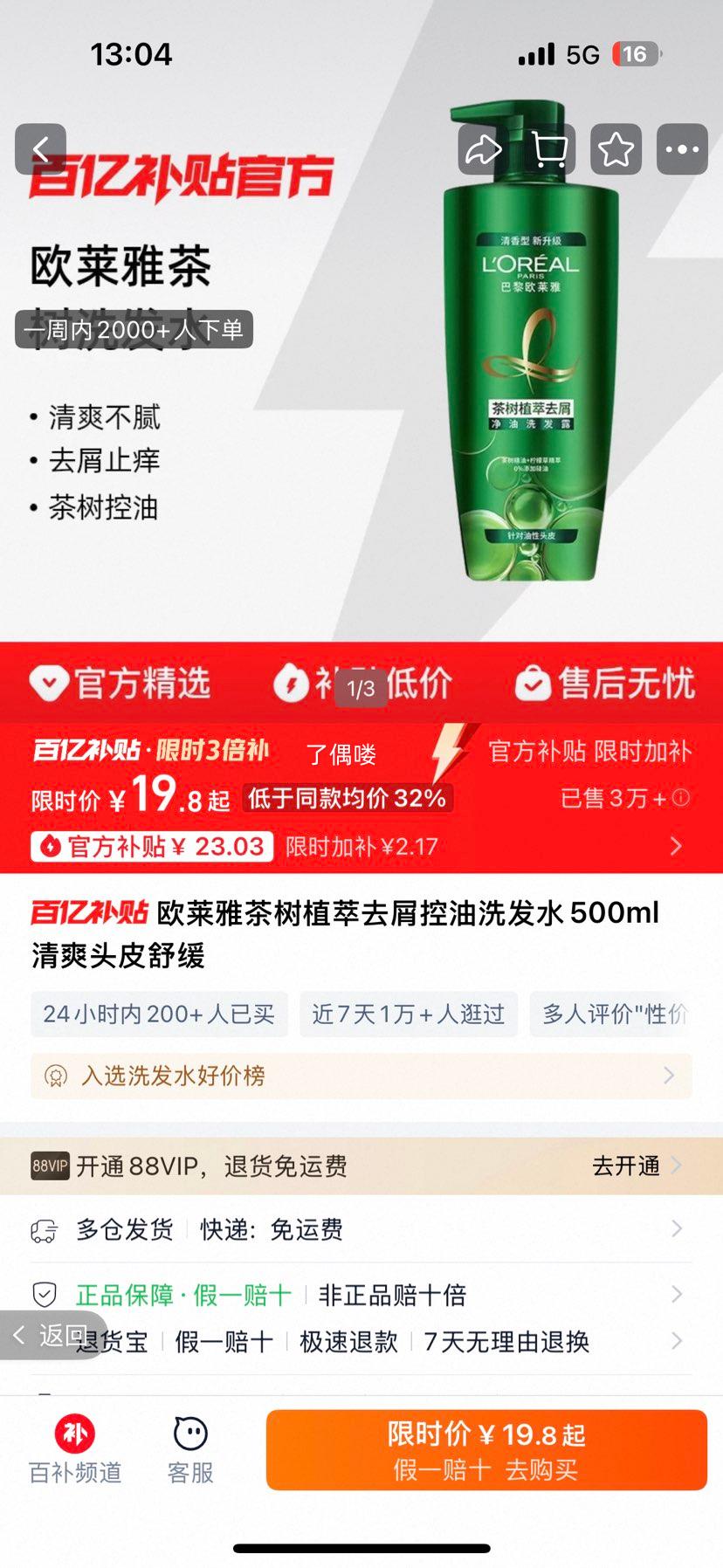Tap the lightning icon beside 补贴低价
Viewport: 723px width, 1568px height.
point(294,684)
